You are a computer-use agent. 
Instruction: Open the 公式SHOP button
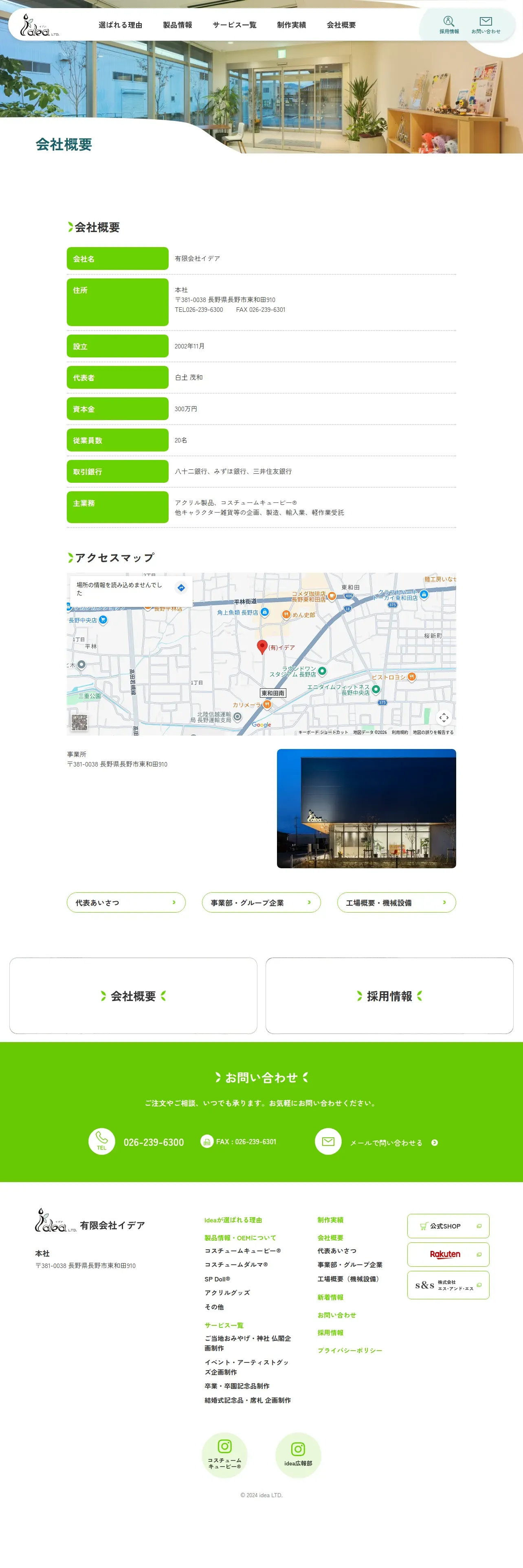click(x=448, y=1226)
